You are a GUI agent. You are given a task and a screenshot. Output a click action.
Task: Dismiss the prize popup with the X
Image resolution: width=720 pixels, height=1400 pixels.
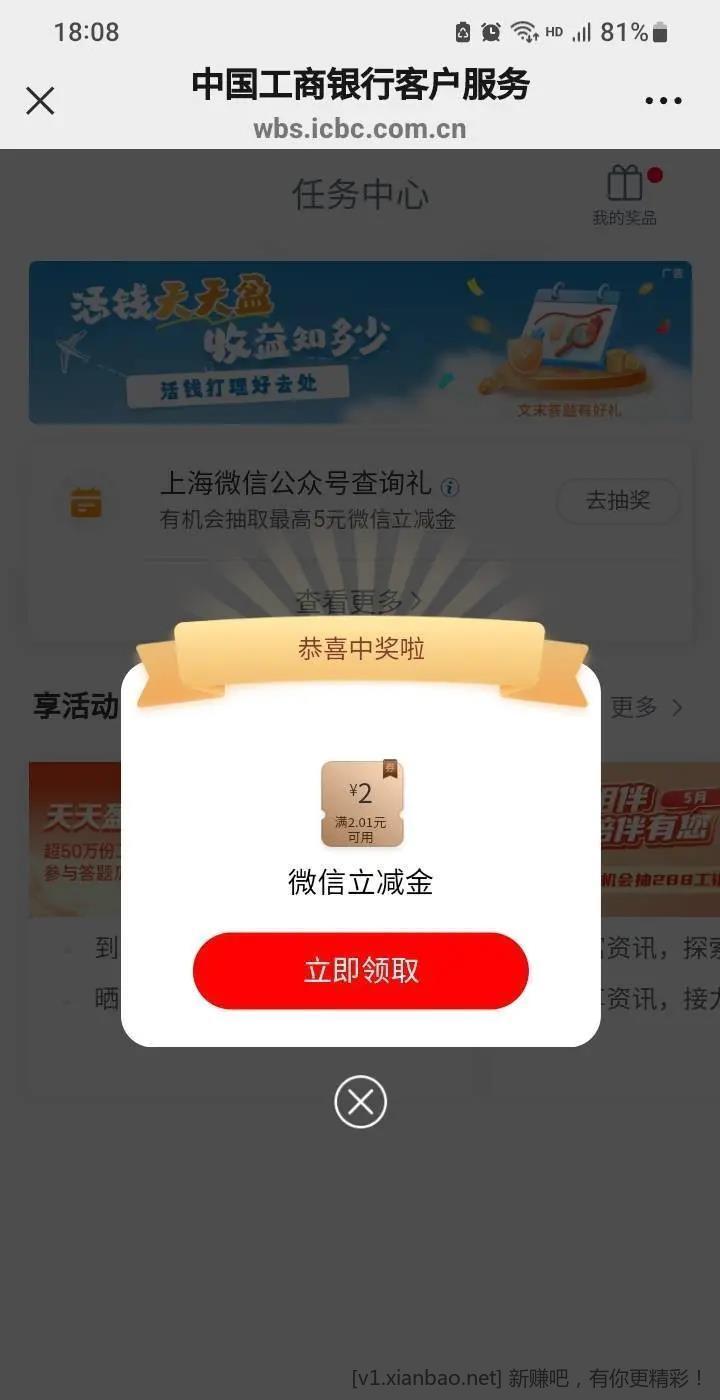pyautogui.click(x=360, y=1102)
